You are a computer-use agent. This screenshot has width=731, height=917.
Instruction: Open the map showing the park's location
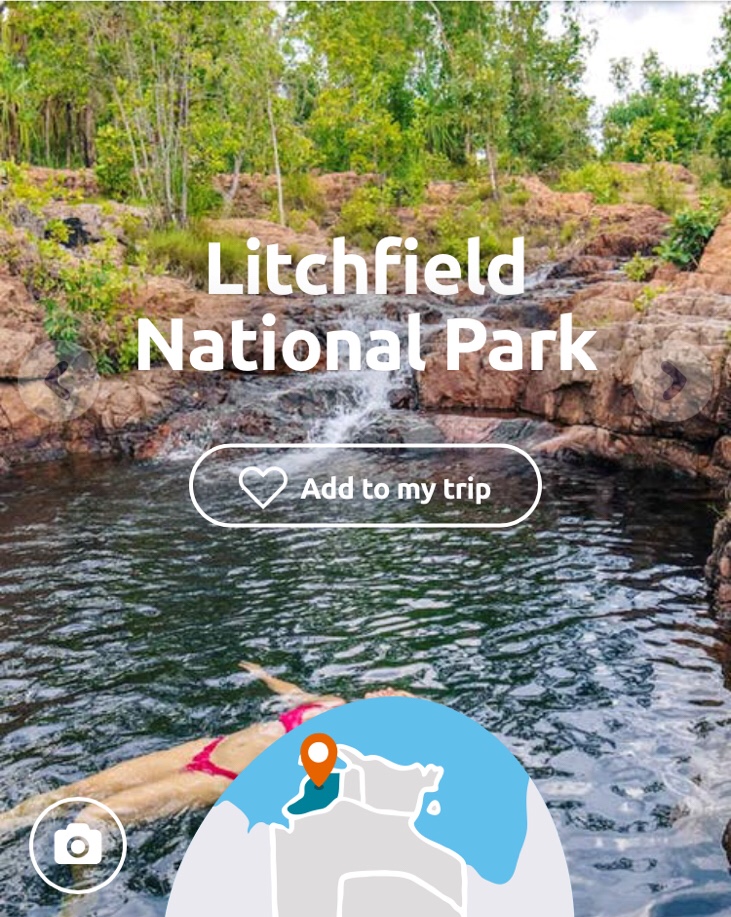point(368,810)
